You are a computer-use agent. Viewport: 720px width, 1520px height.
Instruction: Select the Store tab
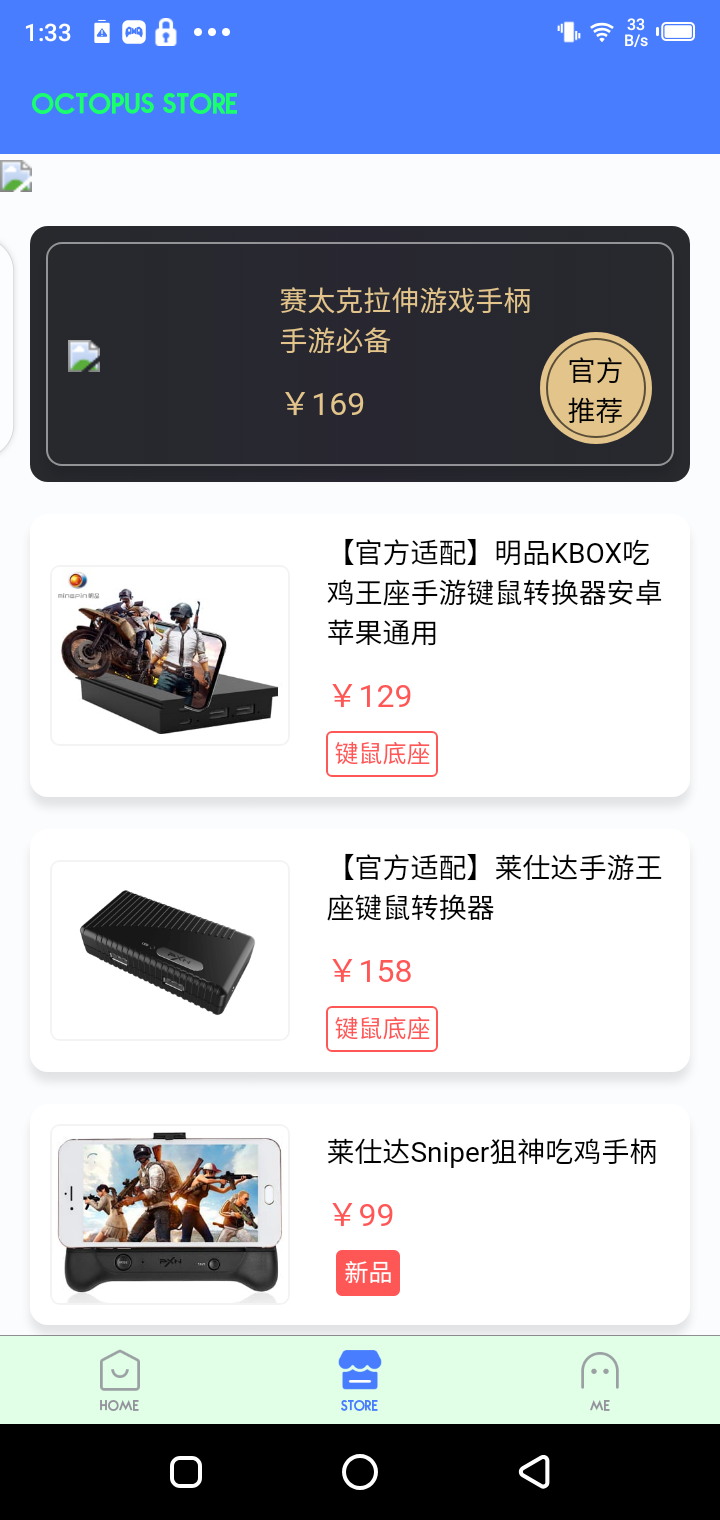(x=359, y=1380)
